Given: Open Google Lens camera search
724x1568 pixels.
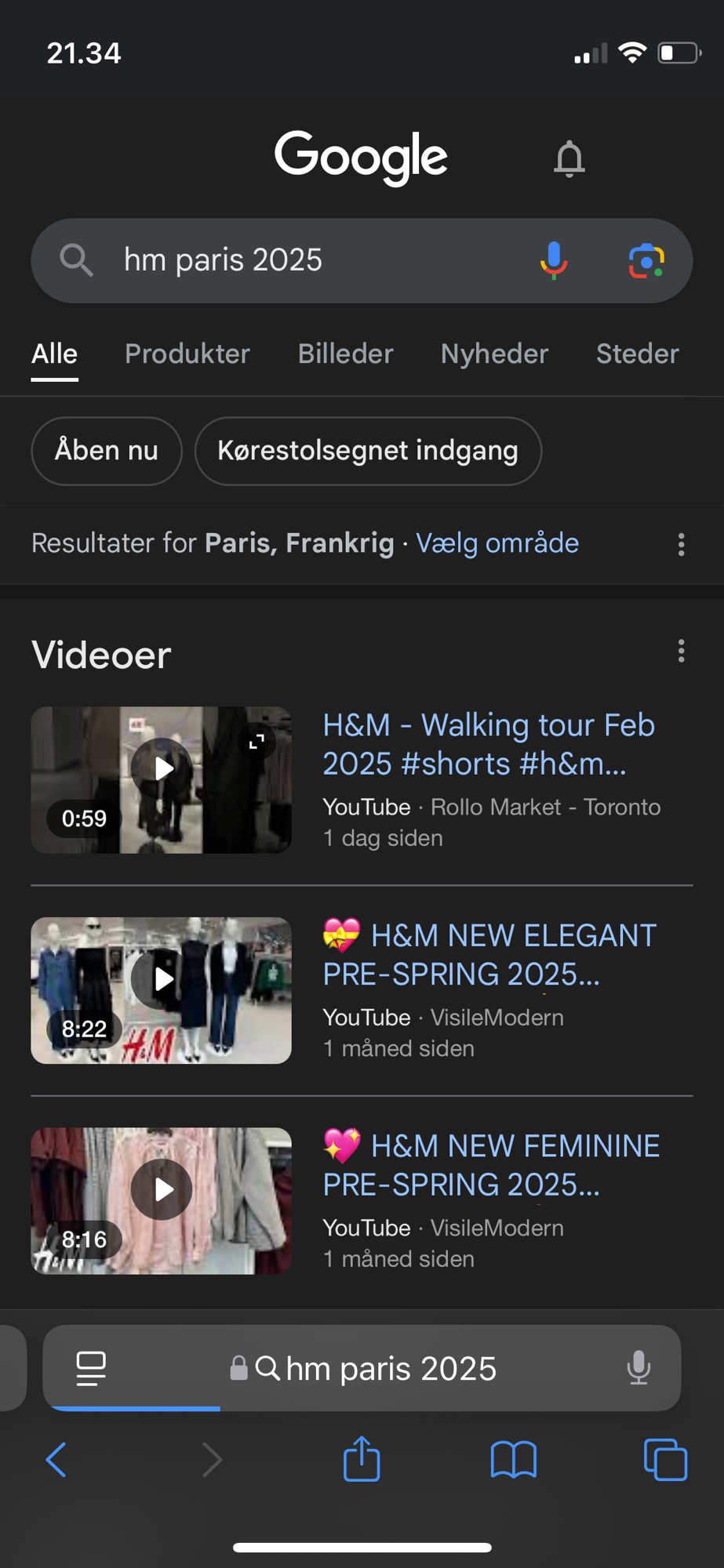Looking at the screenshot, I should [x=646, y=260].
